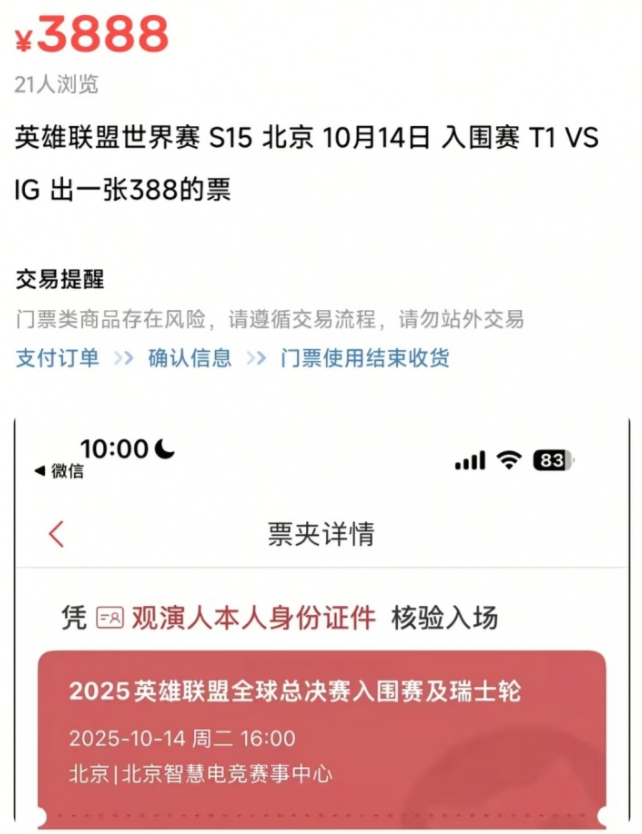This screenshot has width=642, height=834.
Task: Open the 支付订单 transaction flow link
Action: pos(57,358)
